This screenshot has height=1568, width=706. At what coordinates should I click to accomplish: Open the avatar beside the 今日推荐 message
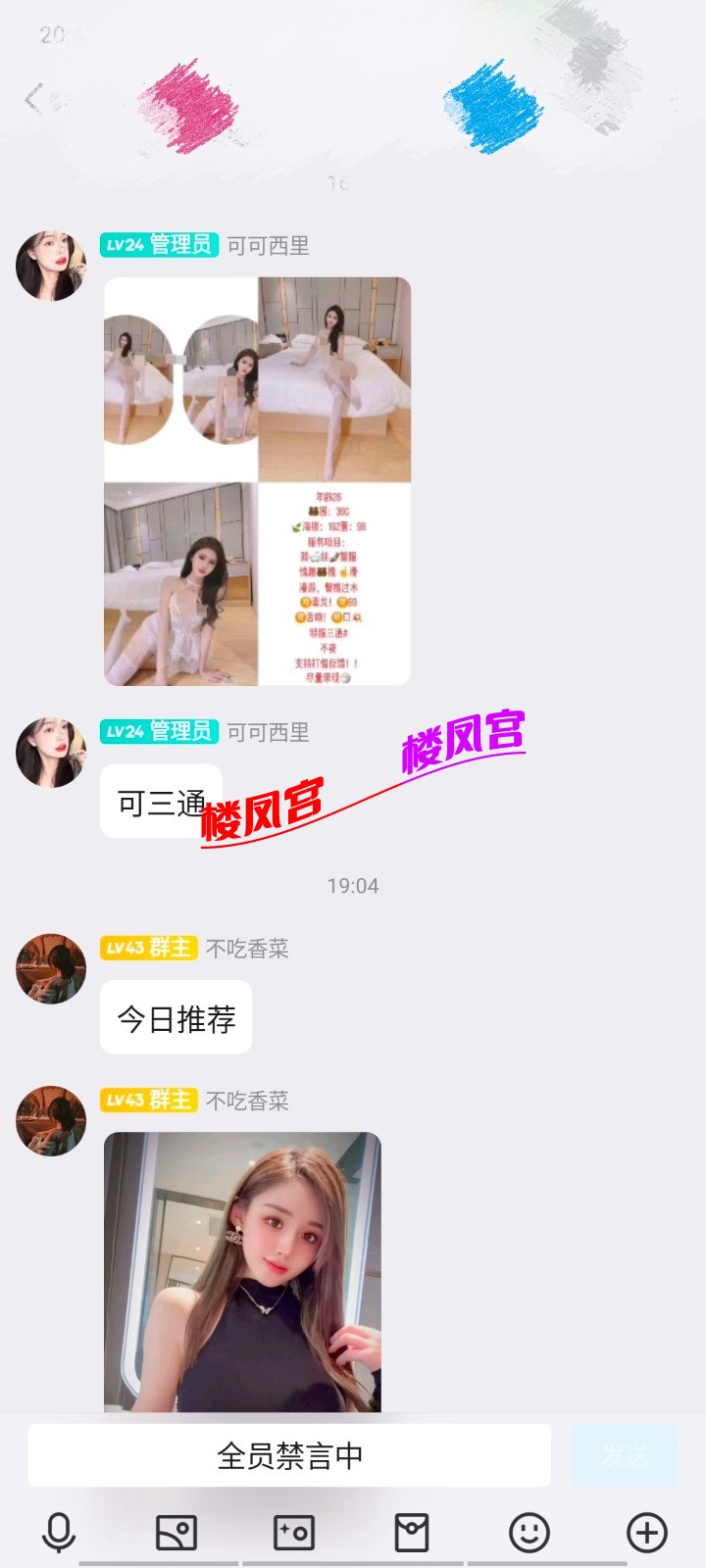tap(51, 968)
